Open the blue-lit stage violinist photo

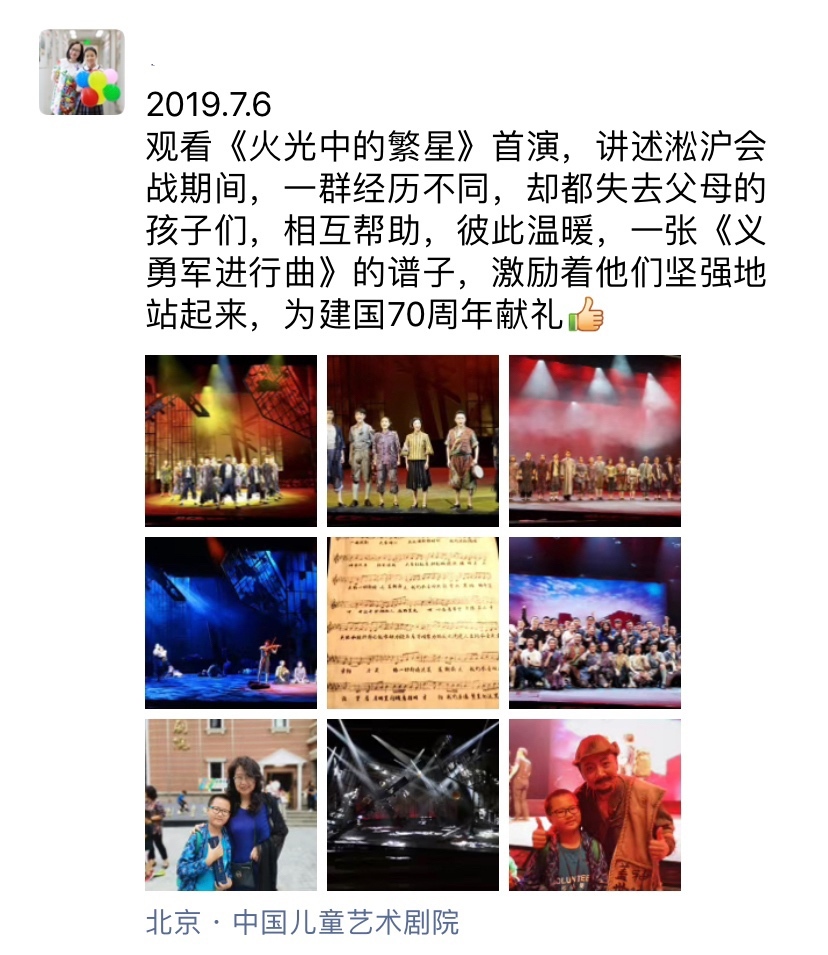click(x=231, y=623)
